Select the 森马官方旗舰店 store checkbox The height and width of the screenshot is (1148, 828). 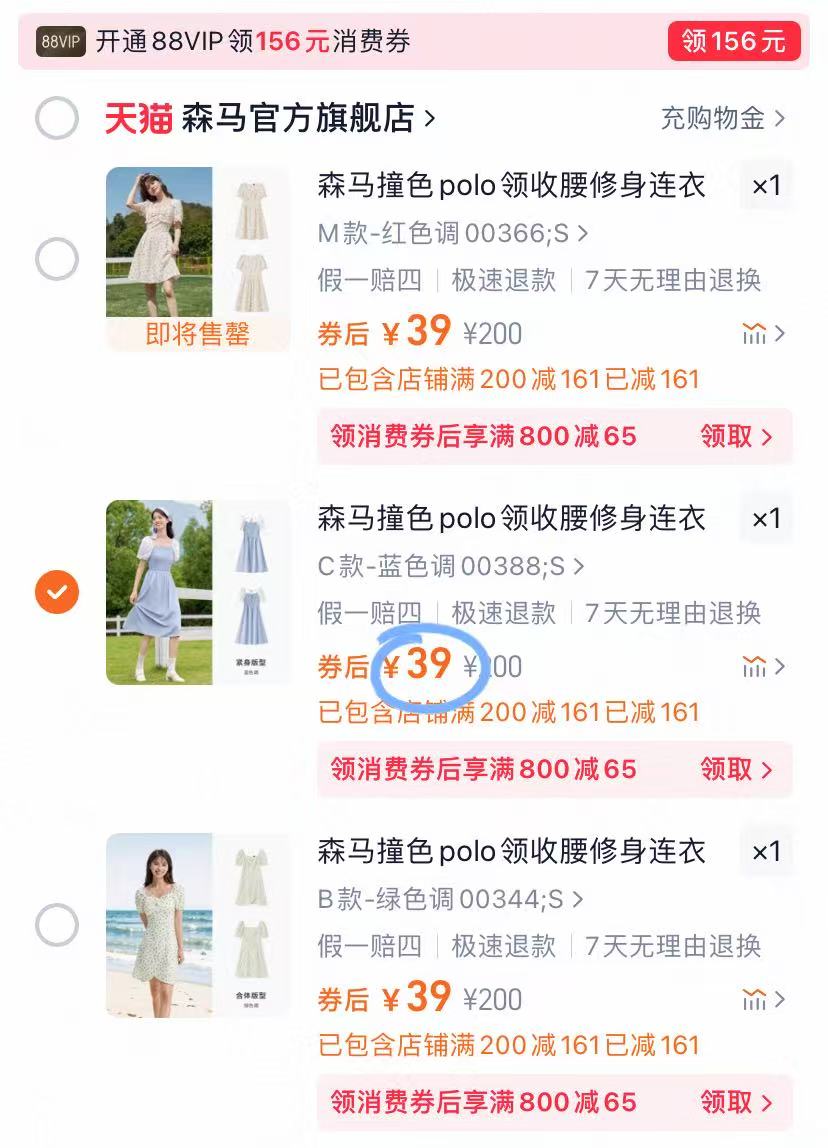57,117
